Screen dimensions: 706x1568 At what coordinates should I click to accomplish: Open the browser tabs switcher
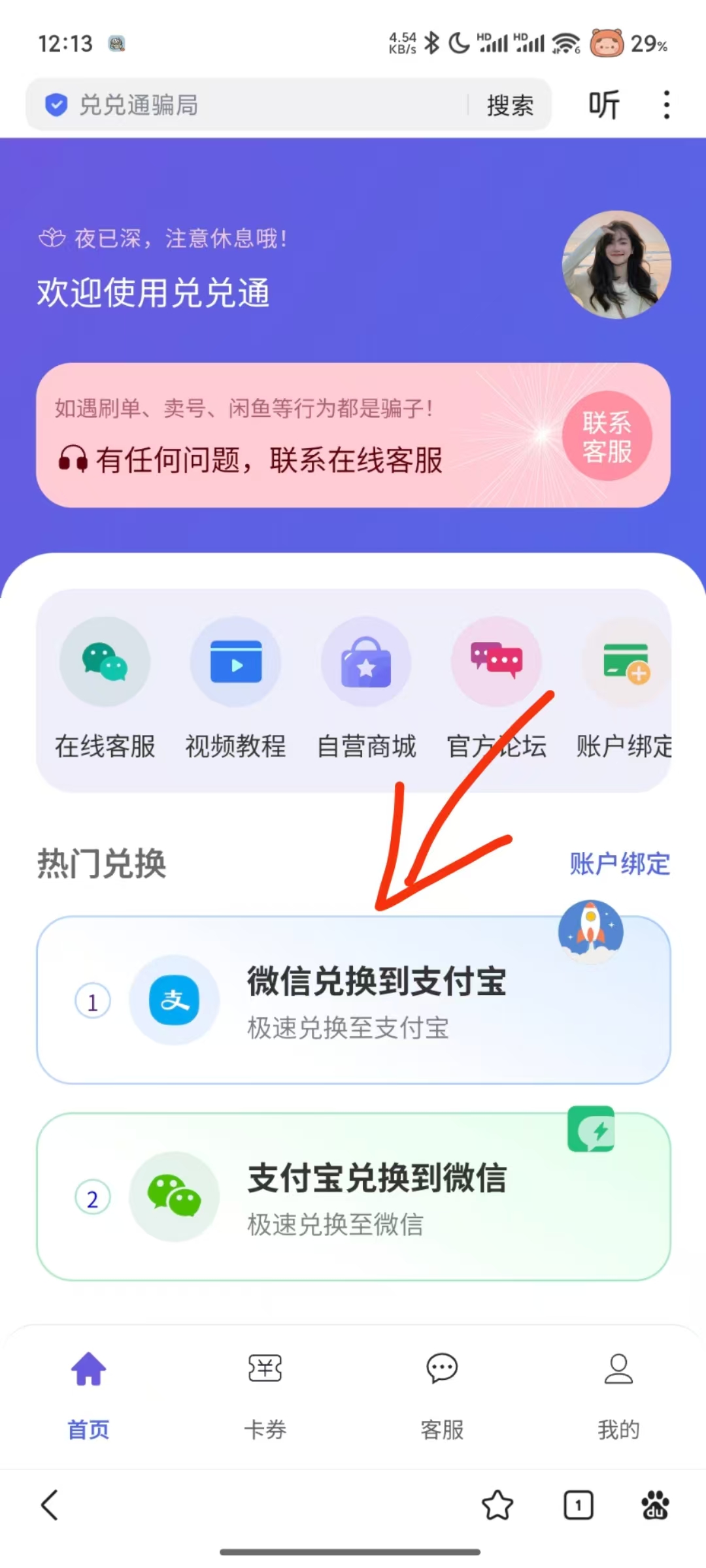(x=578, y=1505)
